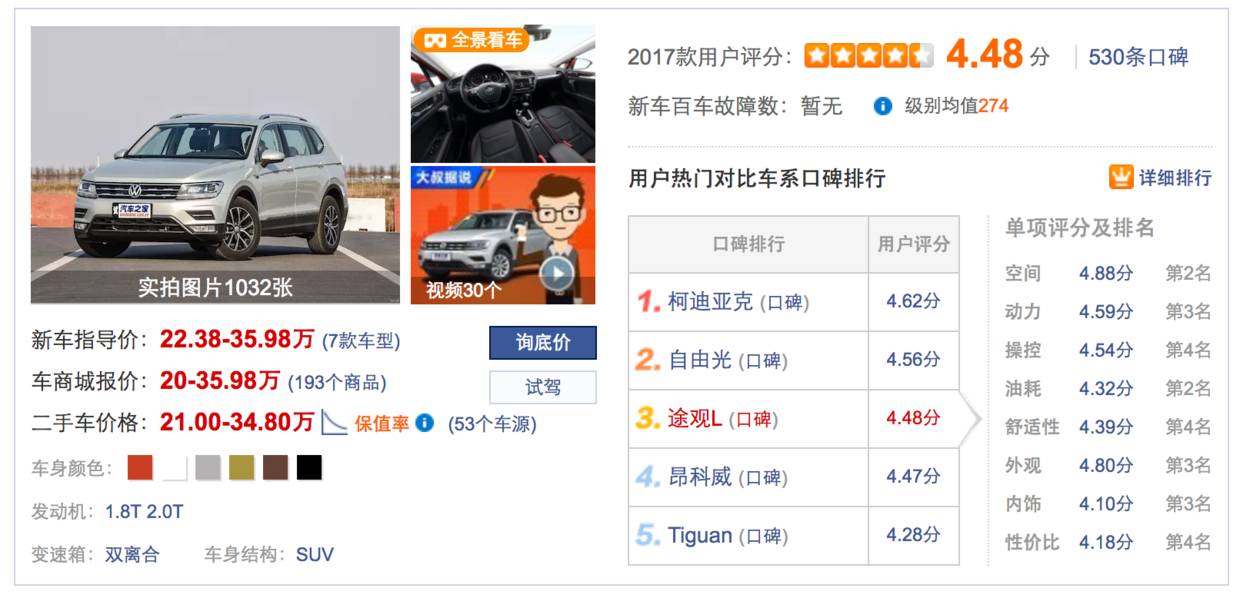Select the black body color swatch
Viewport: 1240px width, 598px height.
[x=309, y=467]
